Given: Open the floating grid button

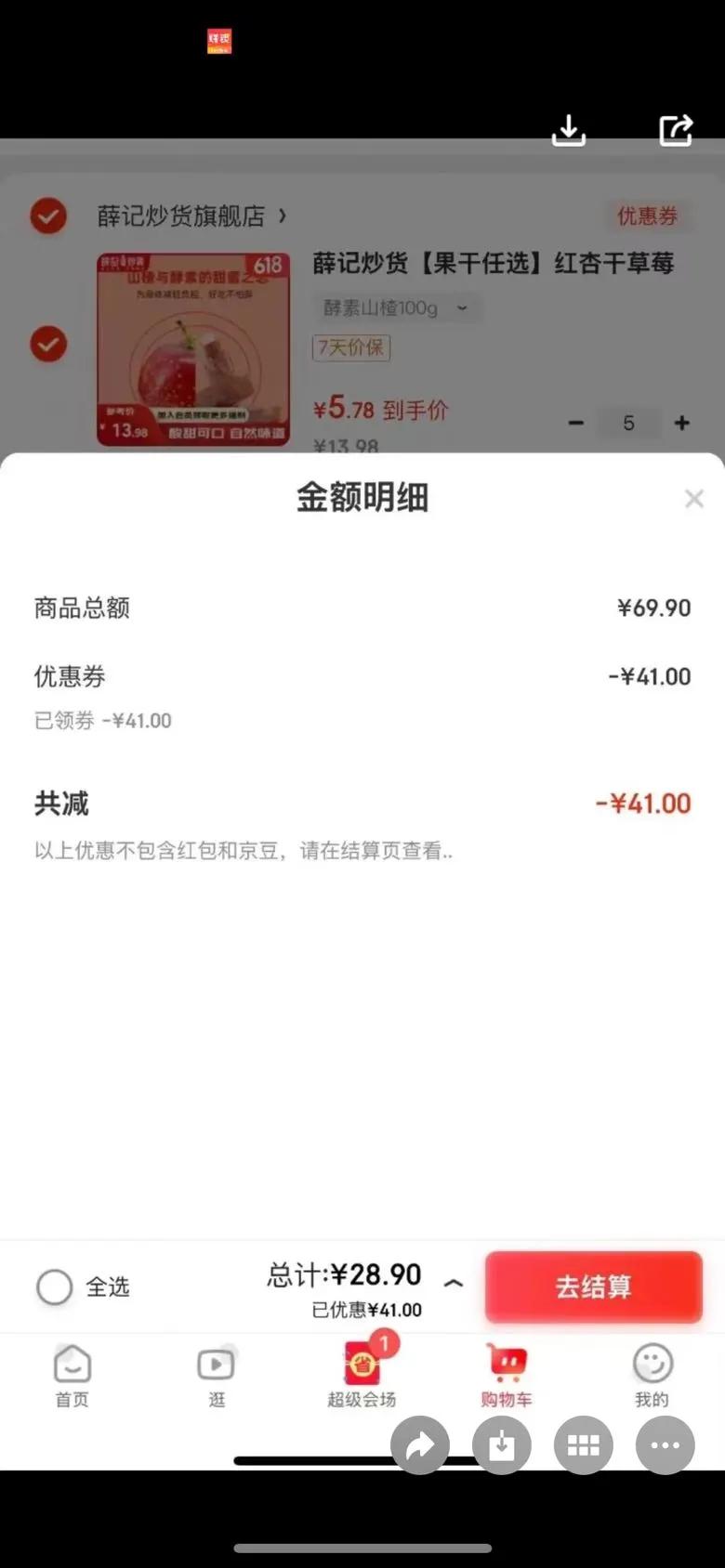Looking at the screenshot, I should coord(584,1445).
